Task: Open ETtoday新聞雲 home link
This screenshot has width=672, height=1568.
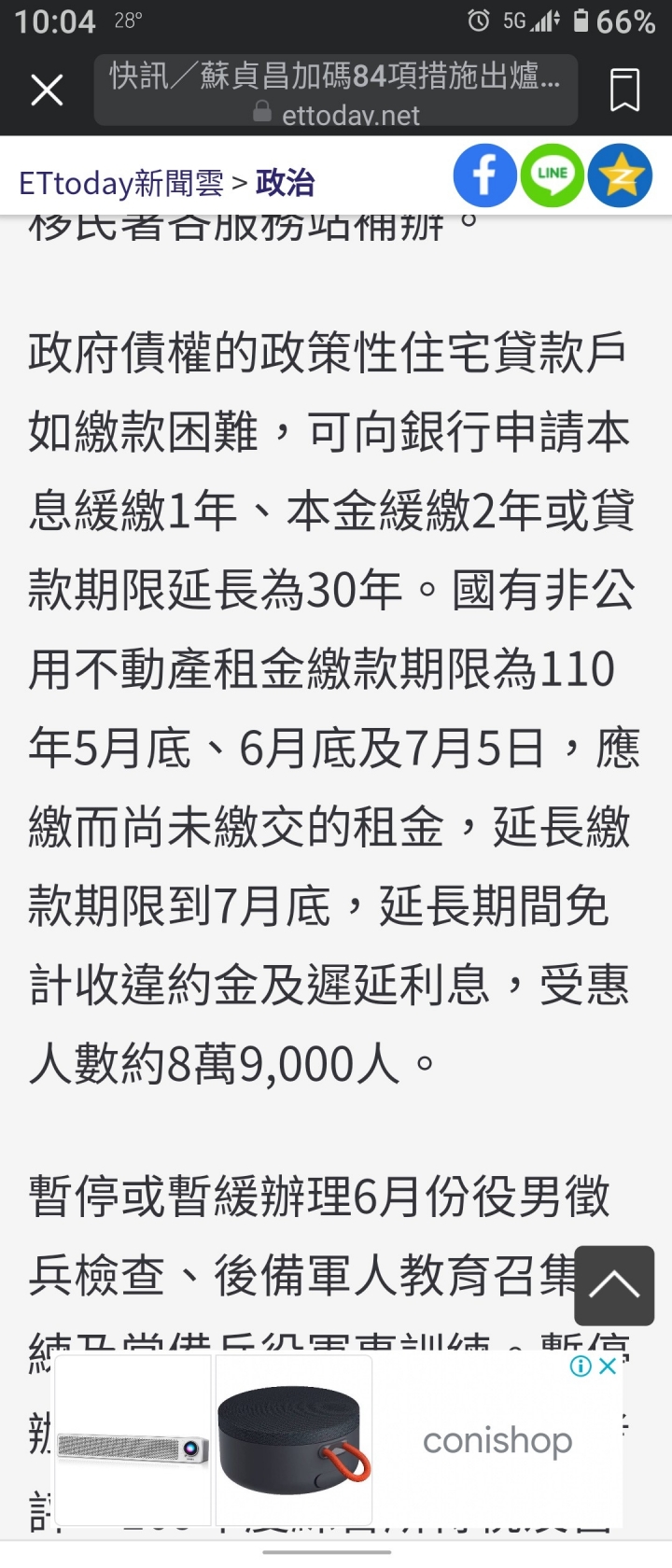Action: pos(121,183)
